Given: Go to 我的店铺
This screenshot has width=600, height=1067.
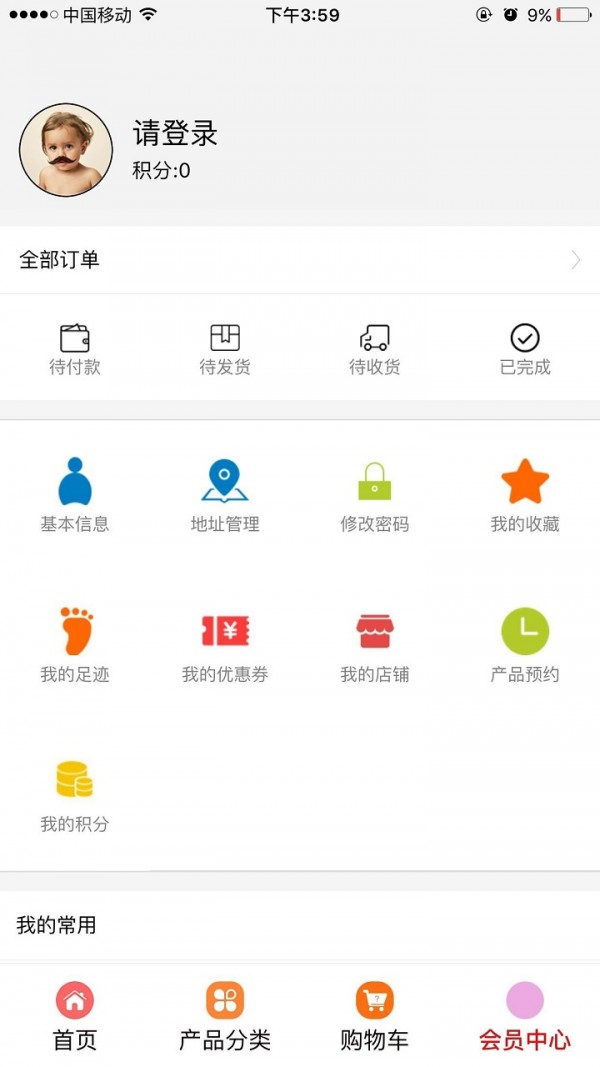Looking at the screenshot, I should 375,645.
